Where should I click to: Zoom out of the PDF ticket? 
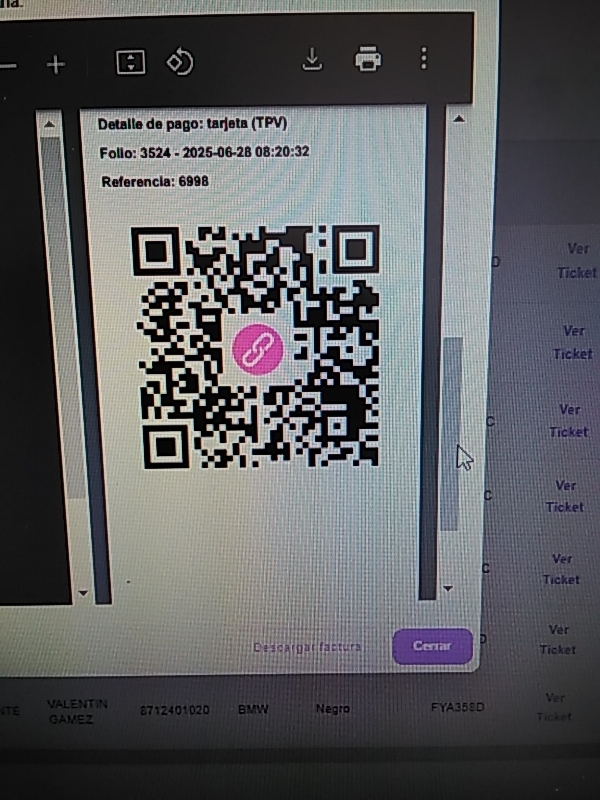tap(8, 64)
